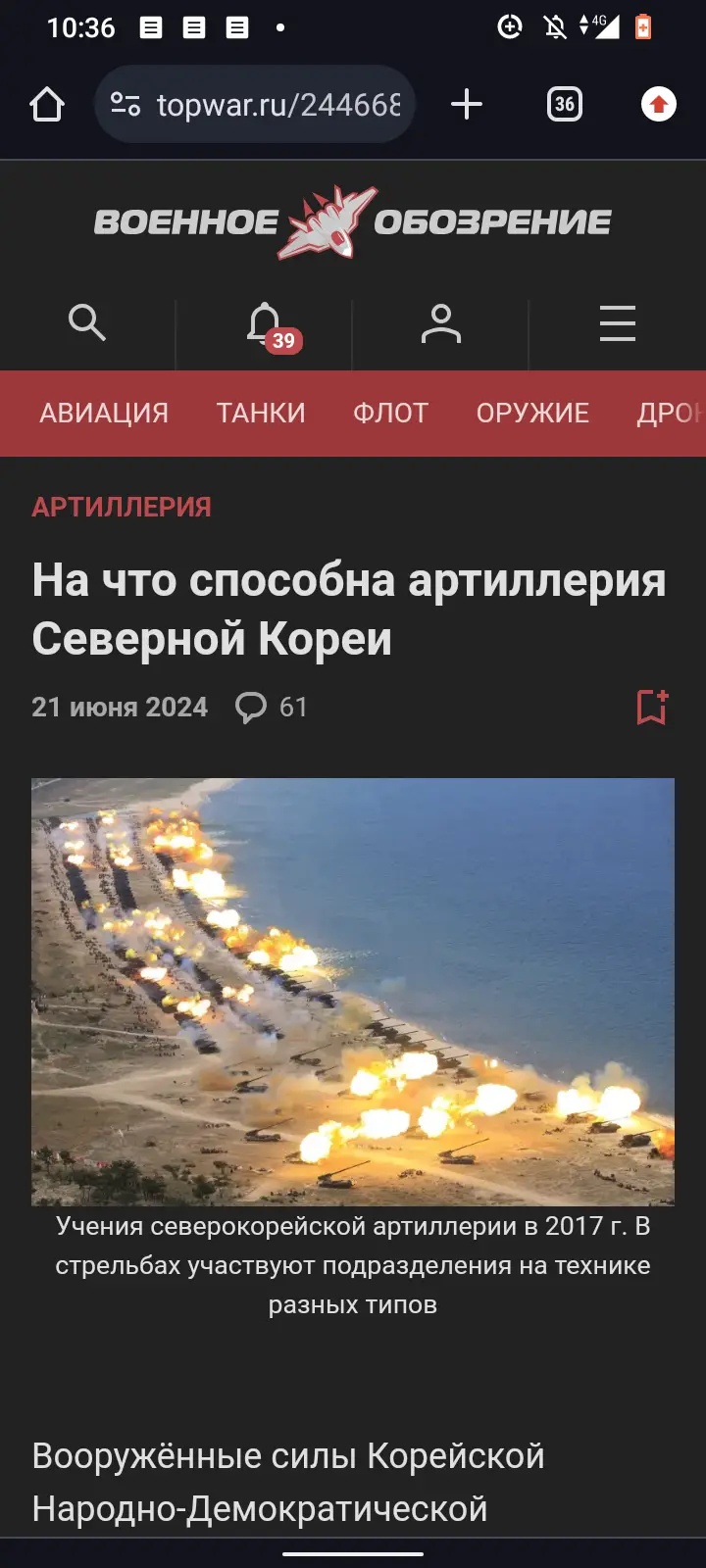This screenshot has height=1568, width=706.
Task: Open the tab switcher showing 36 tabs
Action: click(565, 104)
